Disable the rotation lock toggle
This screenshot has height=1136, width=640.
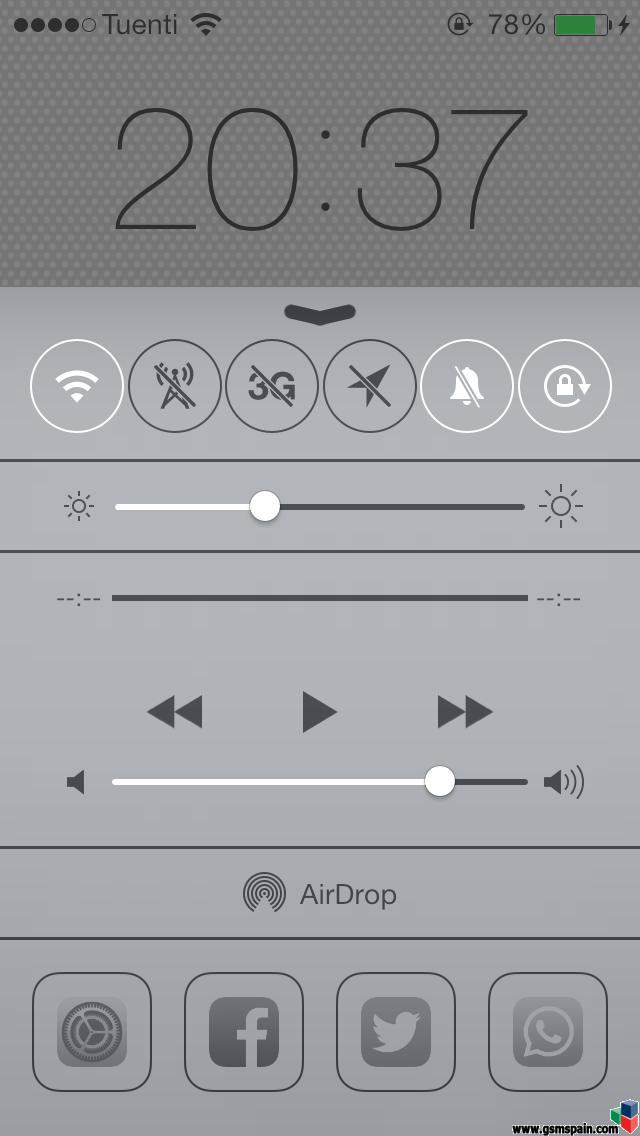(565, 386)
